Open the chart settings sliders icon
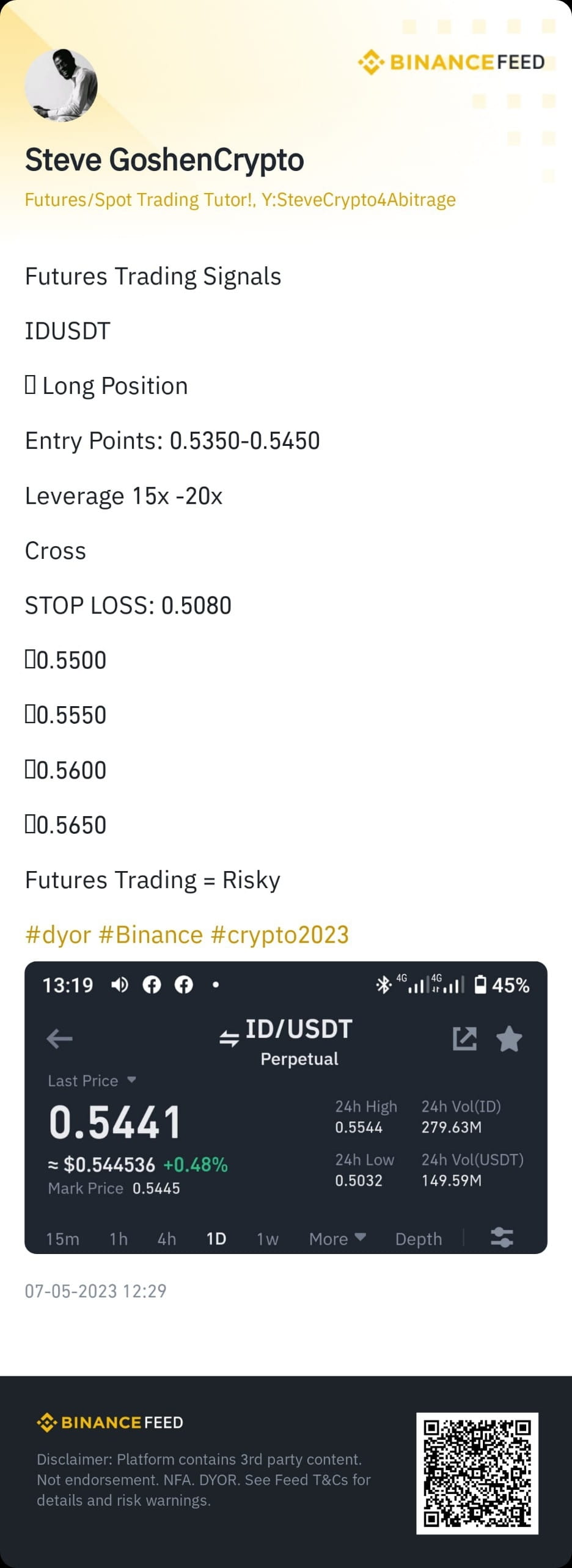572x1568 pixels. (502, 1238)
